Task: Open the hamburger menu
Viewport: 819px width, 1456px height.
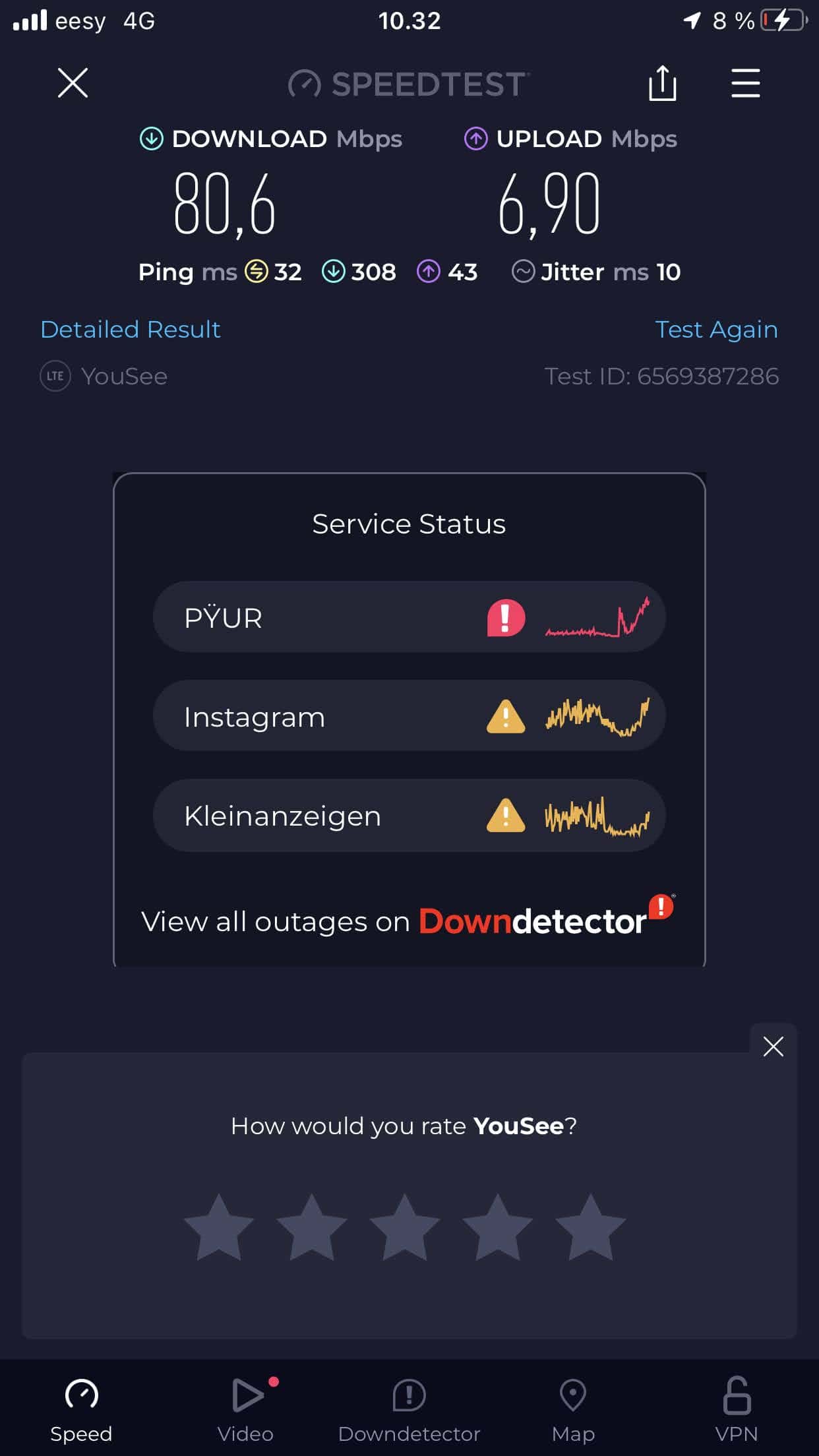Action: 745,83
